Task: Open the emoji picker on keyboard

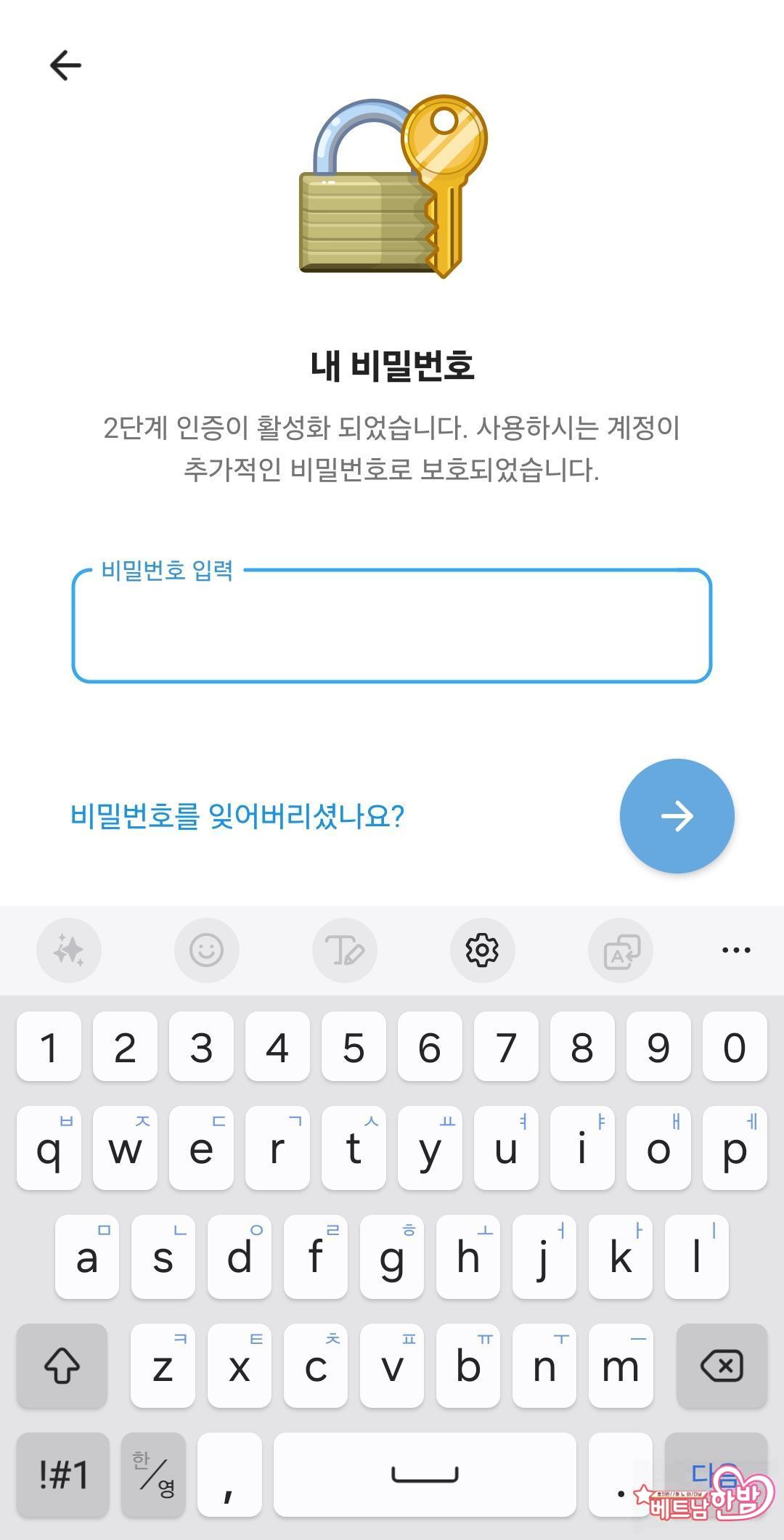Action: [x=206, y=950]
